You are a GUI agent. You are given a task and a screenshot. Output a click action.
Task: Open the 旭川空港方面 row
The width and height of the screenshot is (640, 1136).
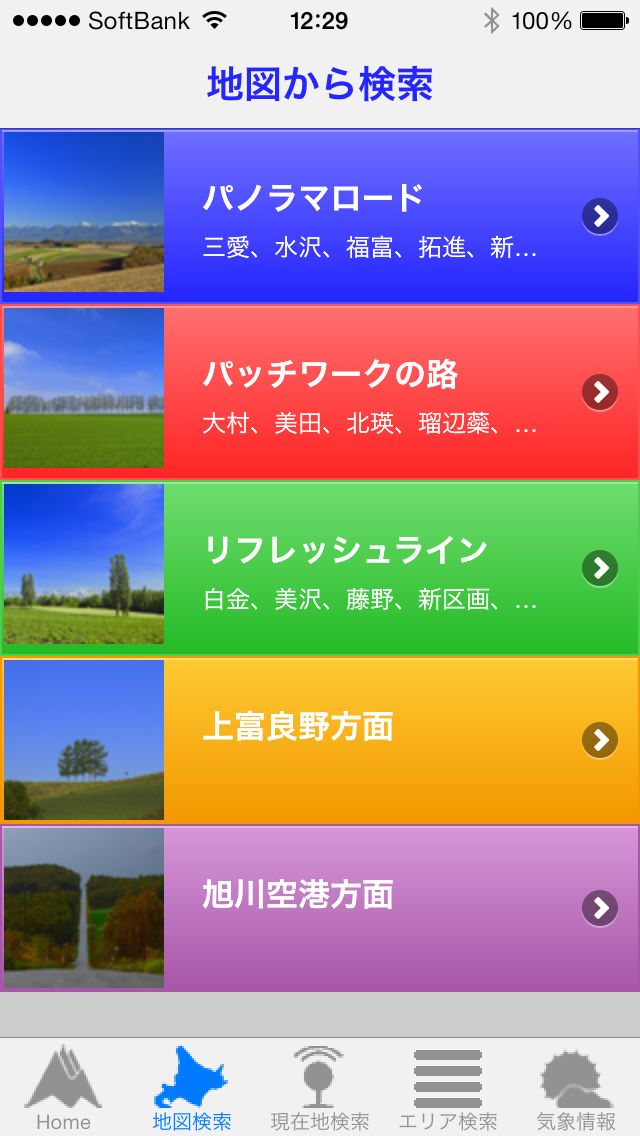click(x=320, y=908)
